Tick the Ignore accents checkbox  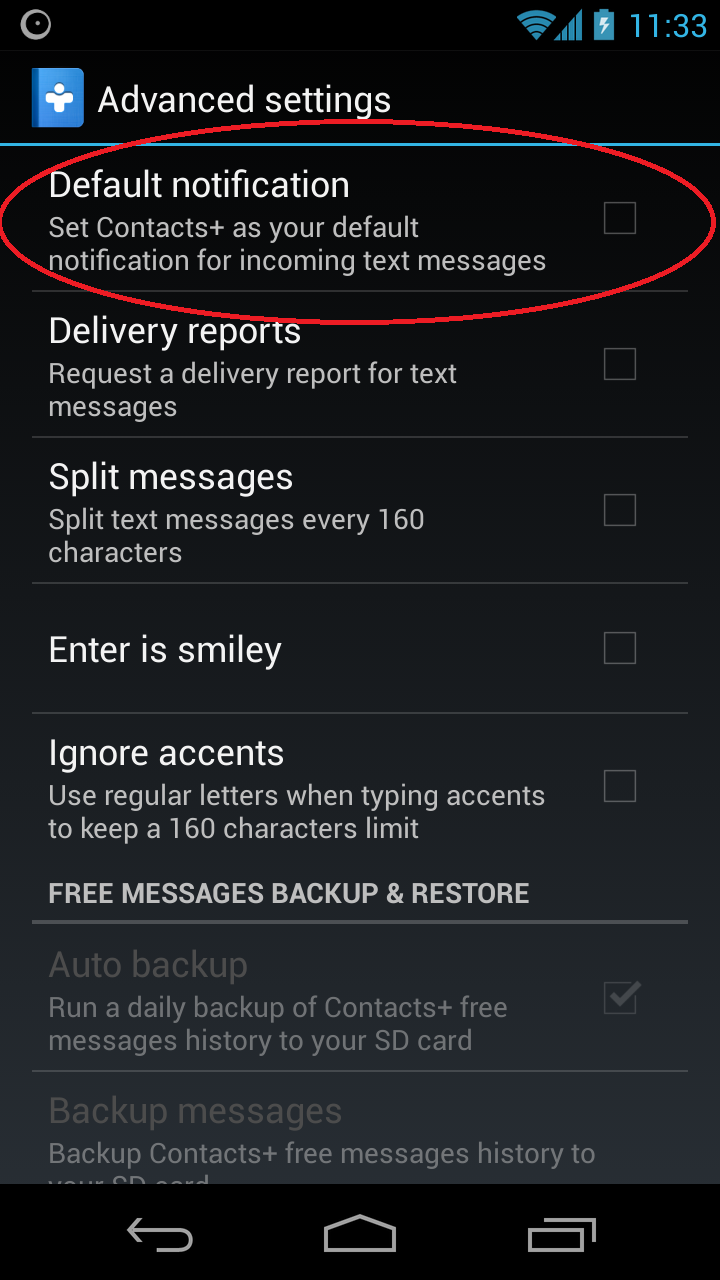pos(620,786)
